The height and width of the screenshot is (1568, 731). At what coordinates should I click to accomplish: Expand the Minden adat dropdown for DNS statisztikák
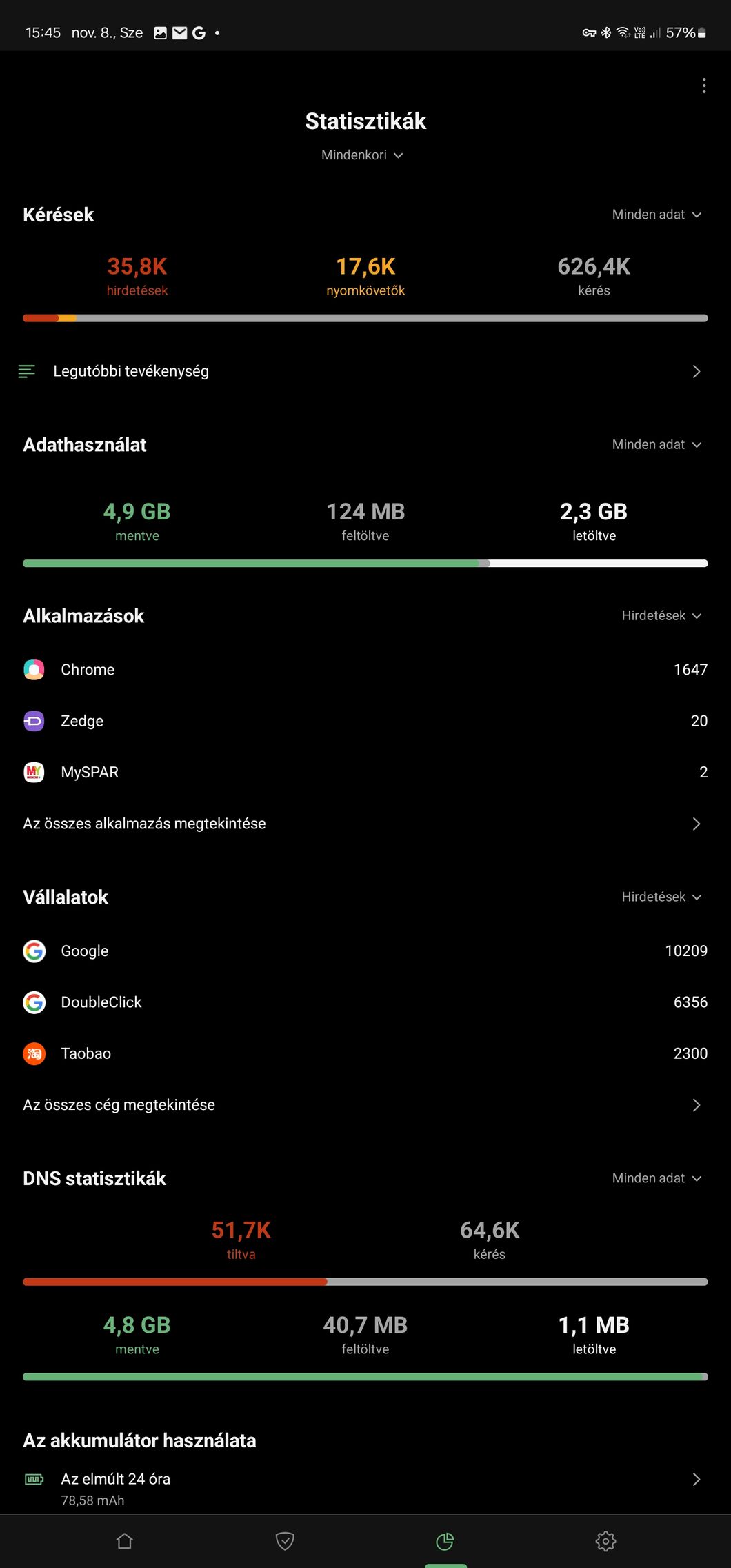point(657,1178)
